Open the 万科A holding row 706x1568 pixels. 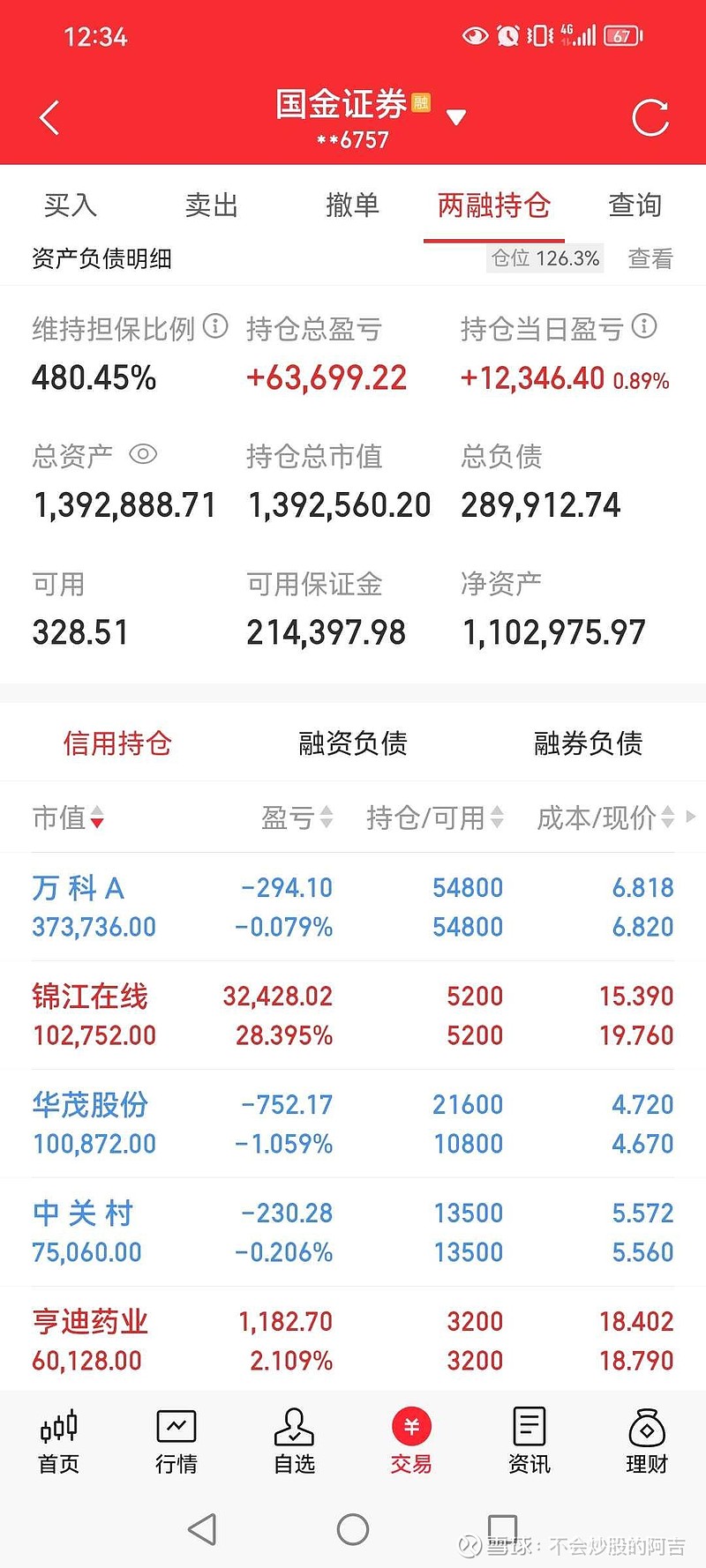click(353, 907)
